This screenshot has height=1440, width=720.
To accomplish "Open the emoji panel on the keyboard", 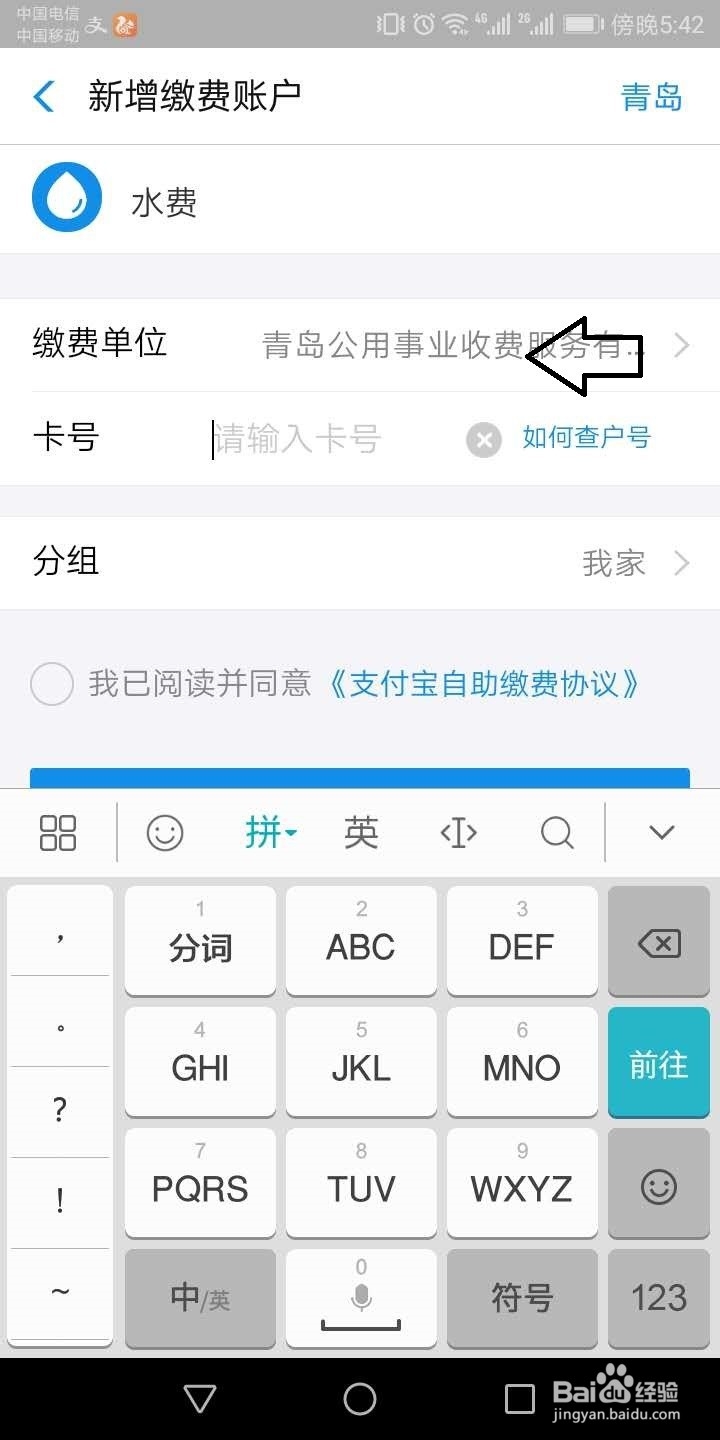I will click(x=164, y=832).
